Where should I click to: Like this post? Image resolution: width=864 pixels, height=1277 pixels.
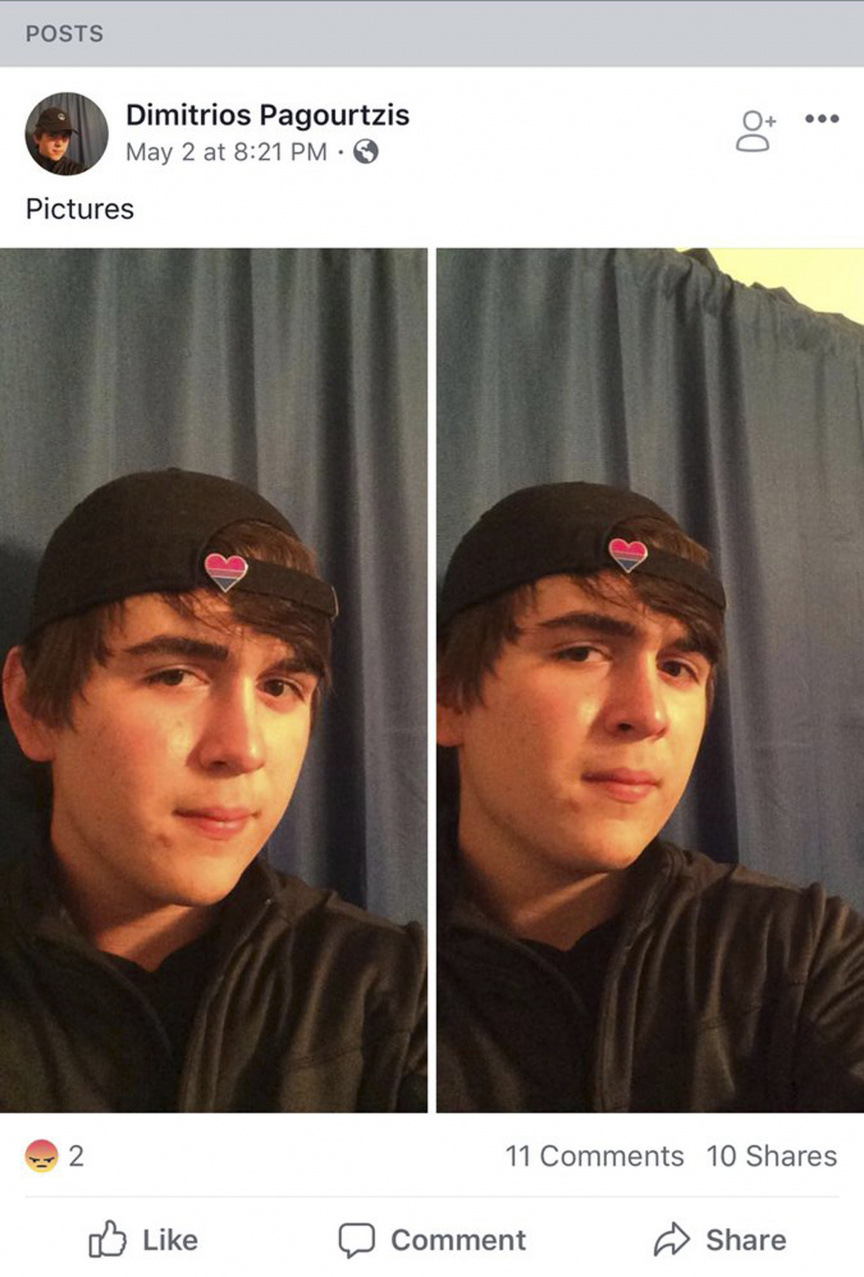tap(144, 1240)
